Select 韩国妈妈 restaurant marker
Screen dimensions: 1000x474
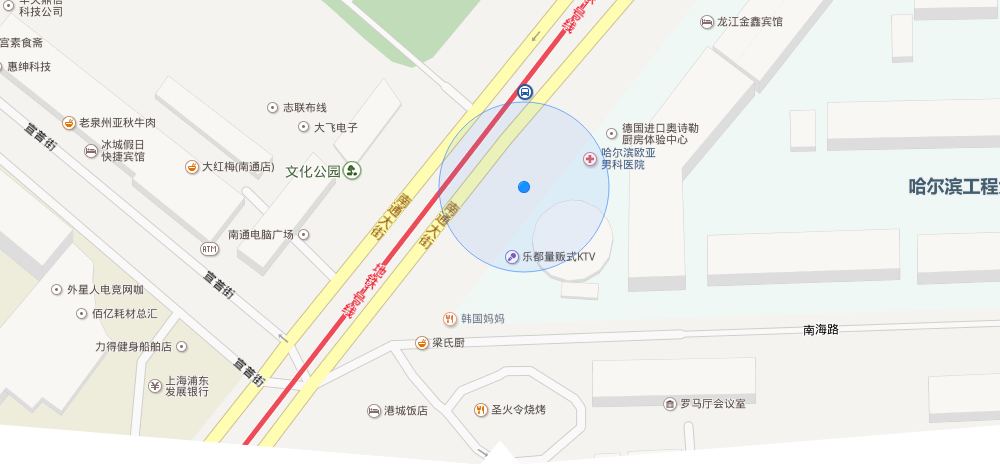click(451, 319)
